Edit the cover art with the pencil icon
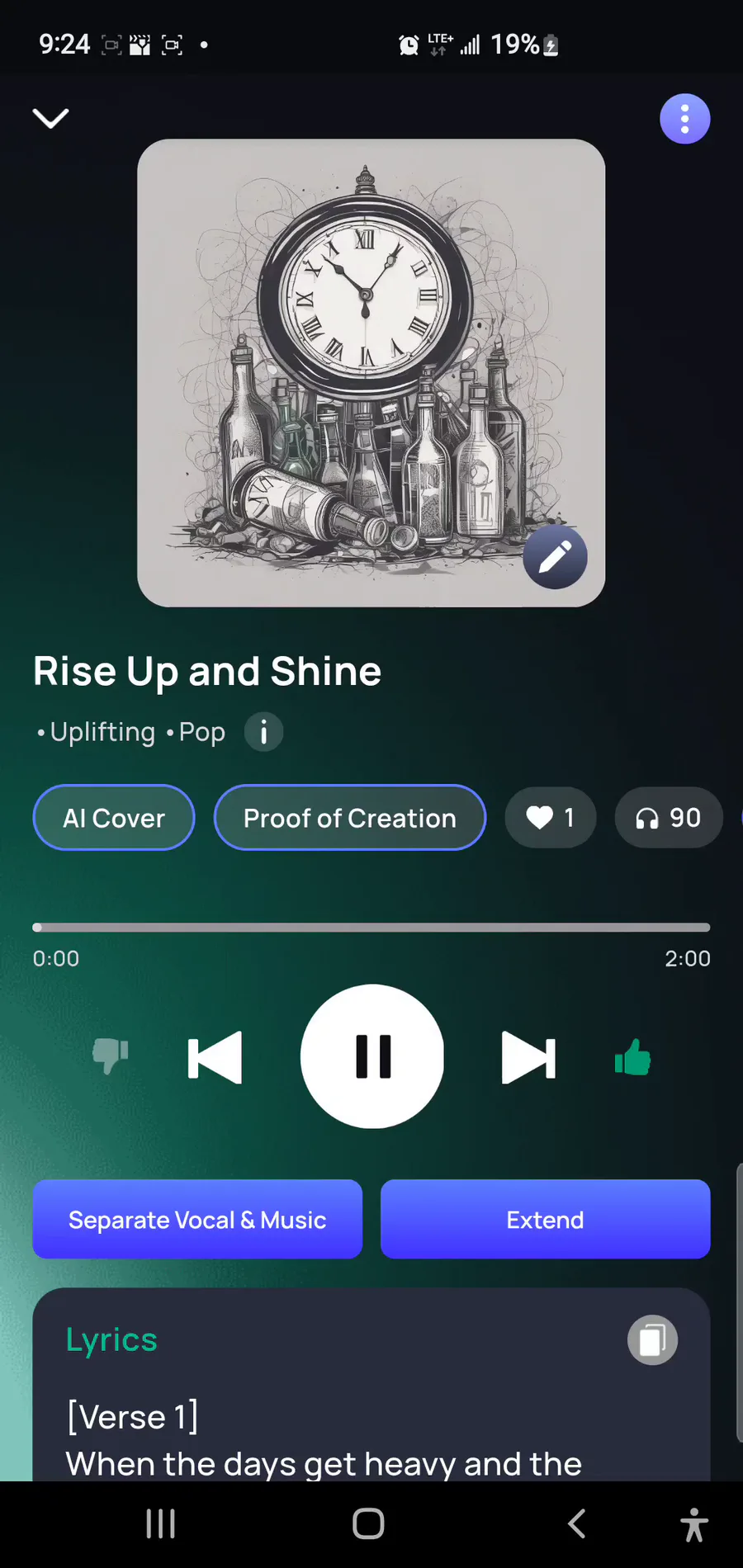This screenshot has width=743, height=1568. click(x=555, y=557)
